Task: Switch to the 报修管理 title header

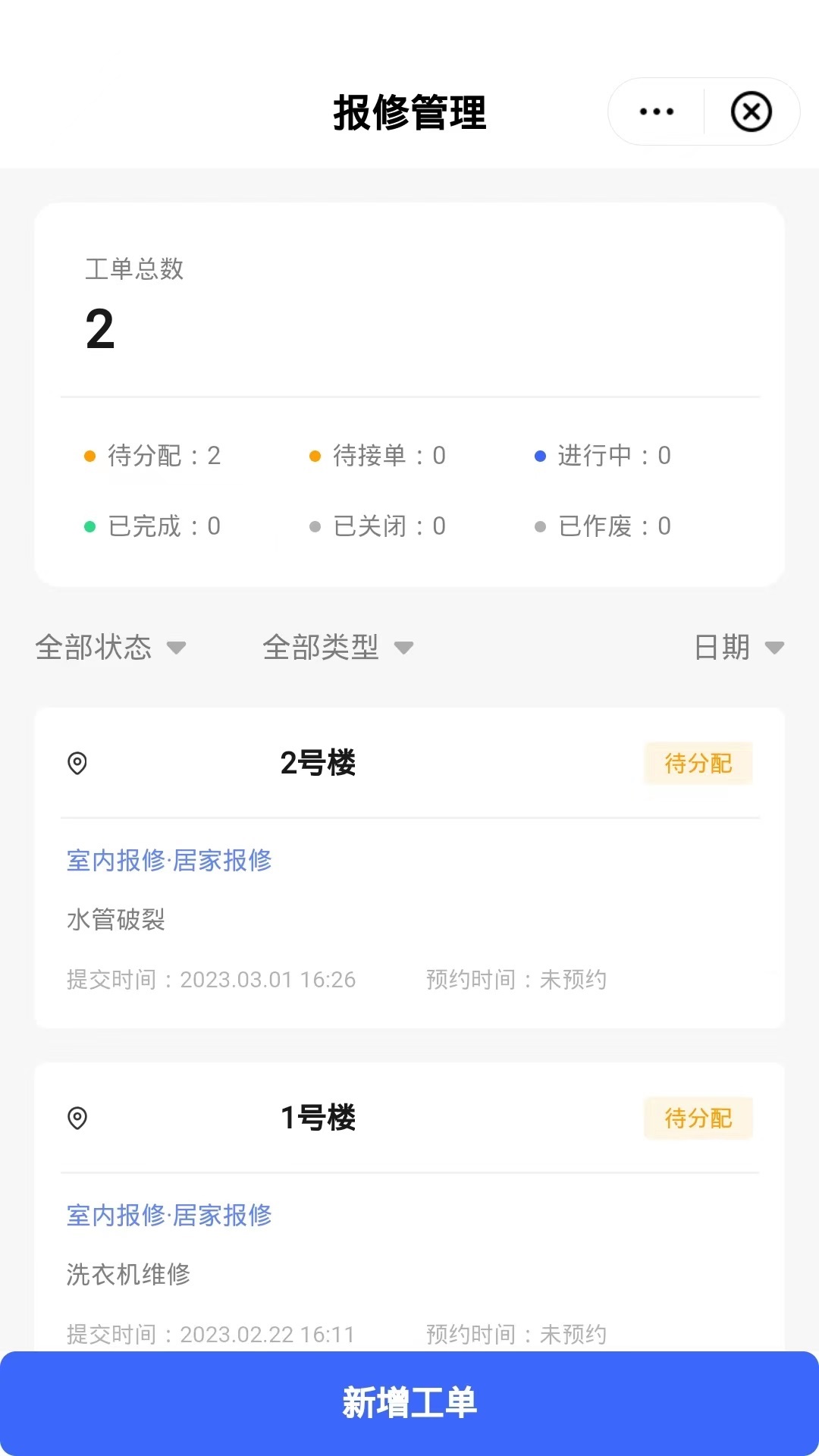Action: click(409, 112)
